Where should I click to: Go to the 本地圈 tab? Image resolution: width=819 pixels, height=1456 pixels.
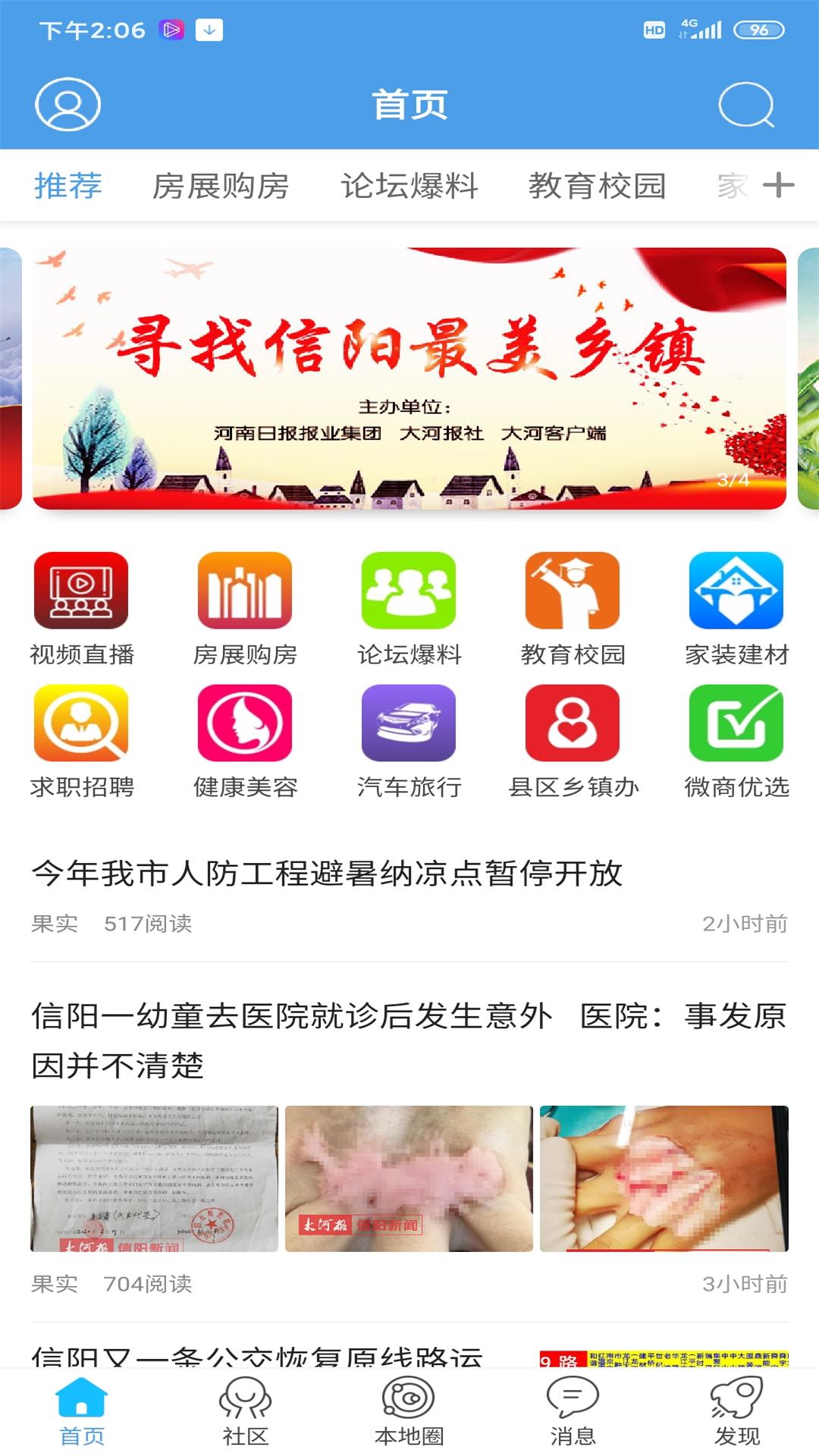pos(409,1410)
